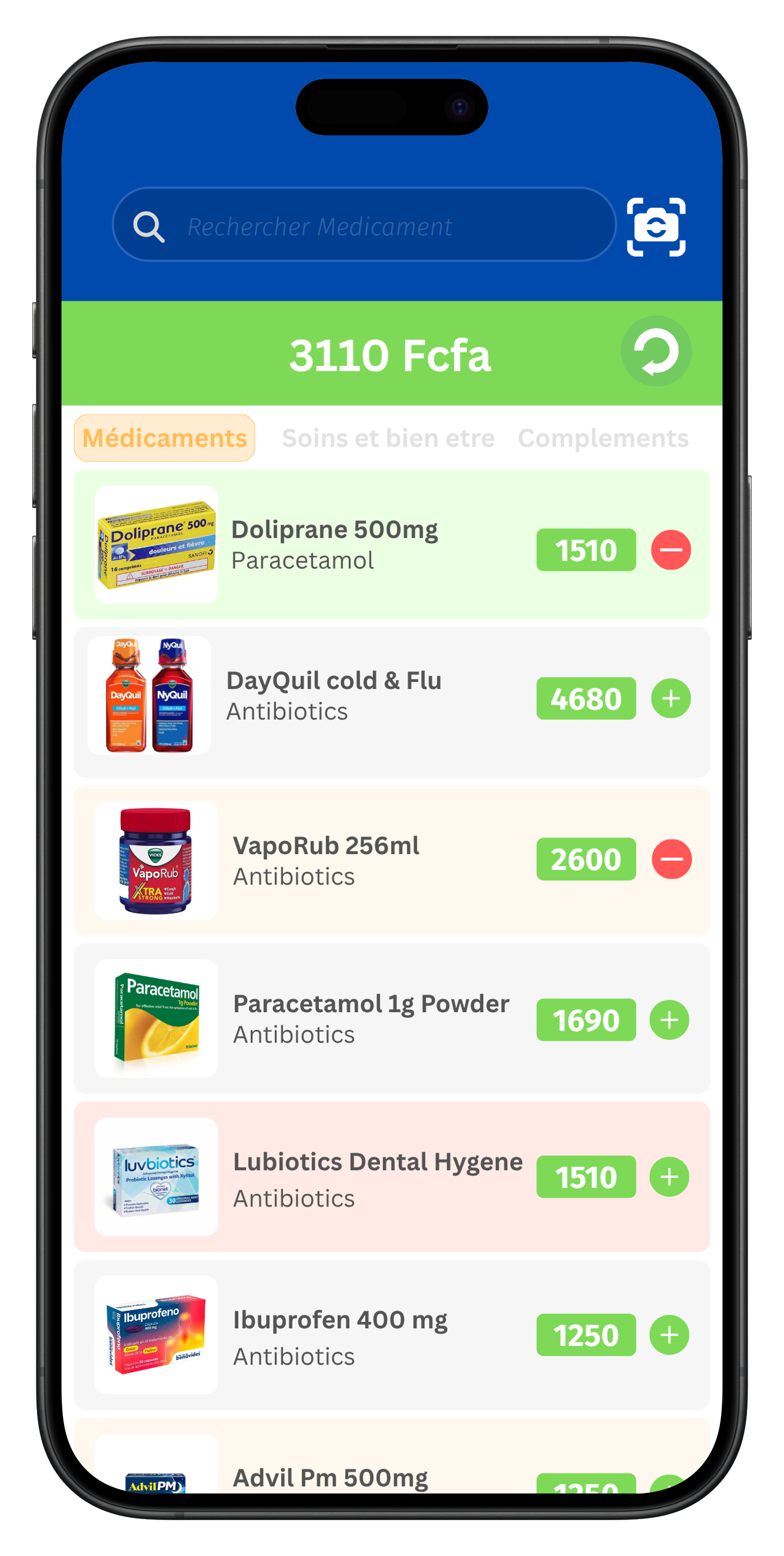
Task: Add Ibuprofen 400 mg to cart
Action: pyautogui.click(x=669, y=1335)
